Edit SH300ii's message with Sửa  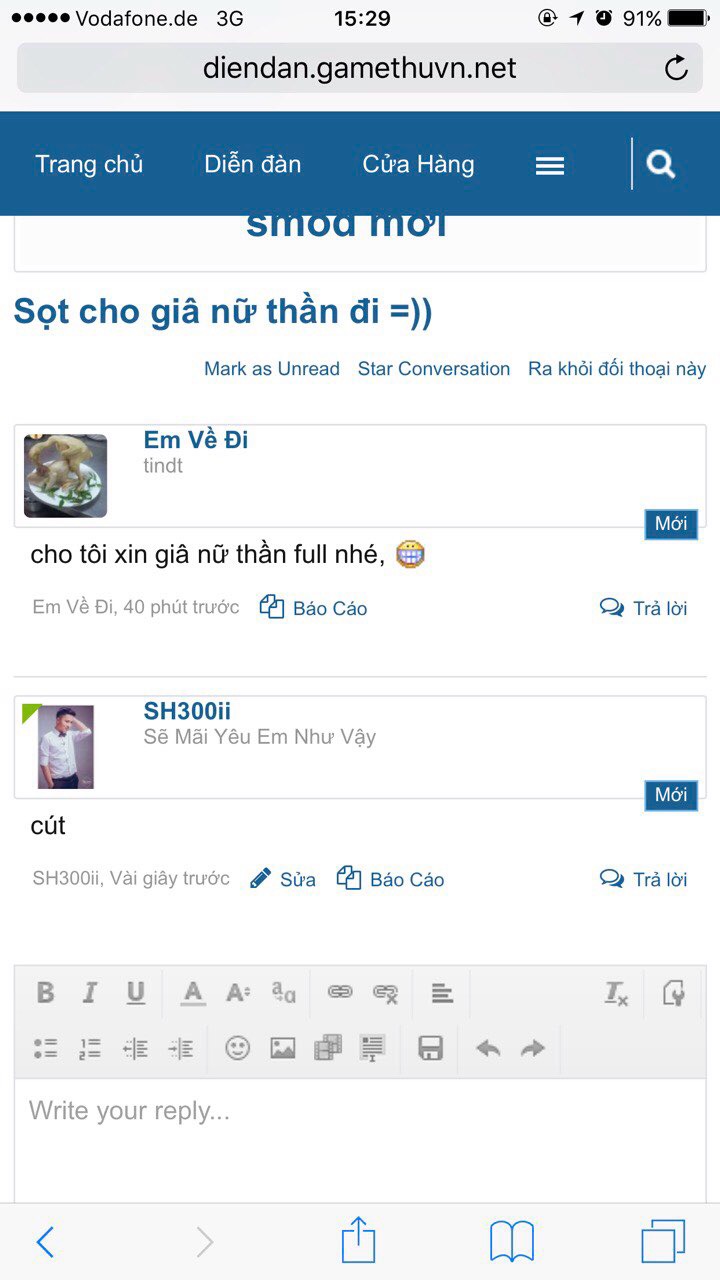(x=283, y=879)
